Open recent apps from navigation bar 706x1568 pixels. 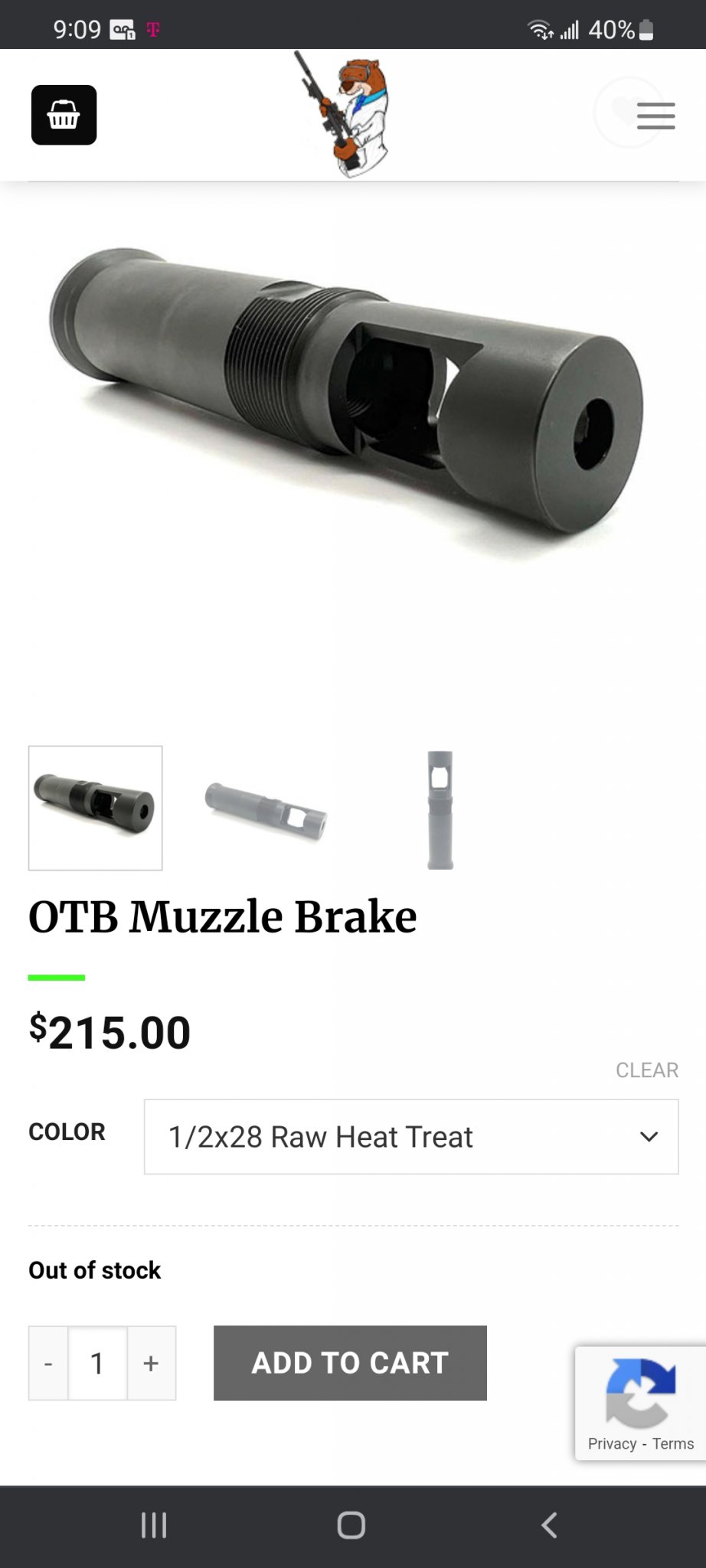[x=154, y=1525]
